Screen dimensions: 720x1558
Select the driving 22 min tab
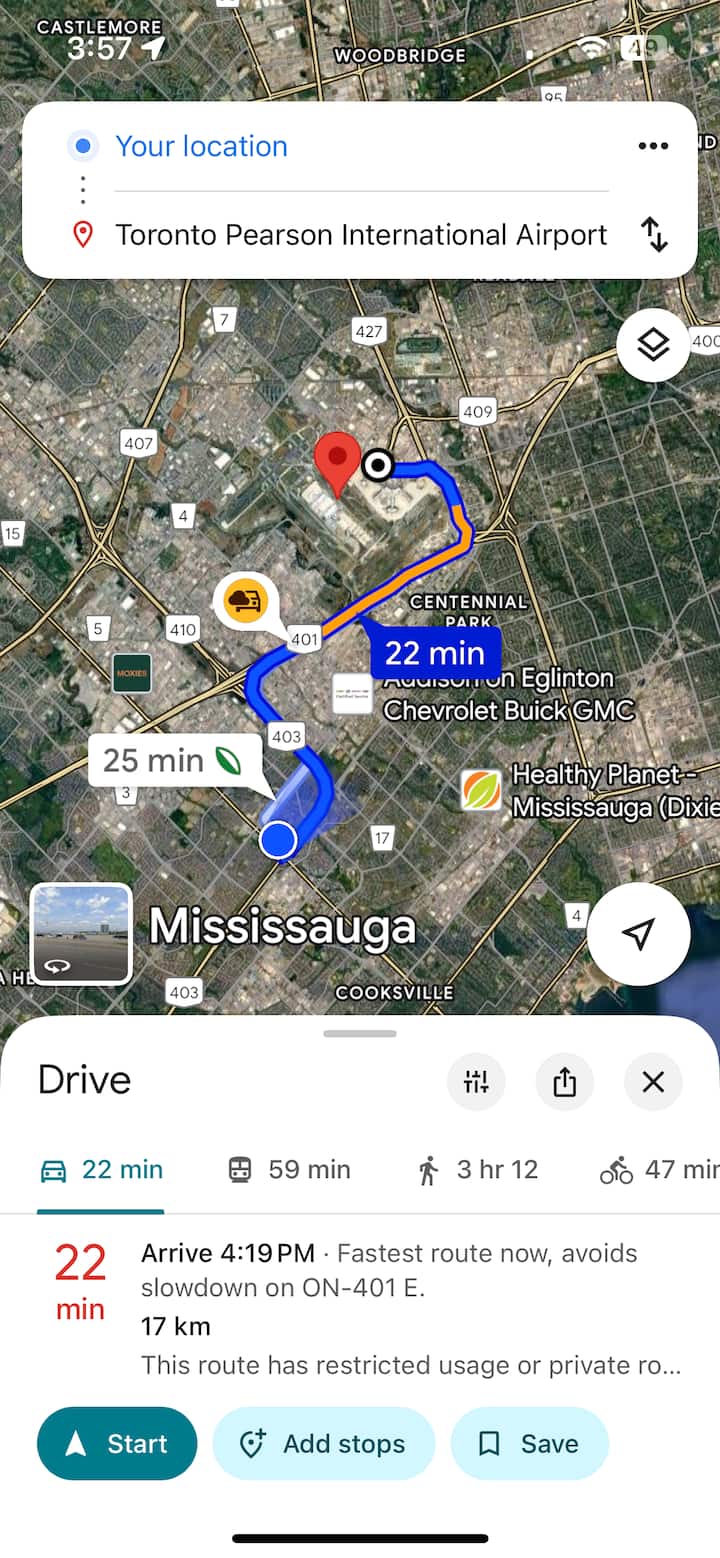101,1170
